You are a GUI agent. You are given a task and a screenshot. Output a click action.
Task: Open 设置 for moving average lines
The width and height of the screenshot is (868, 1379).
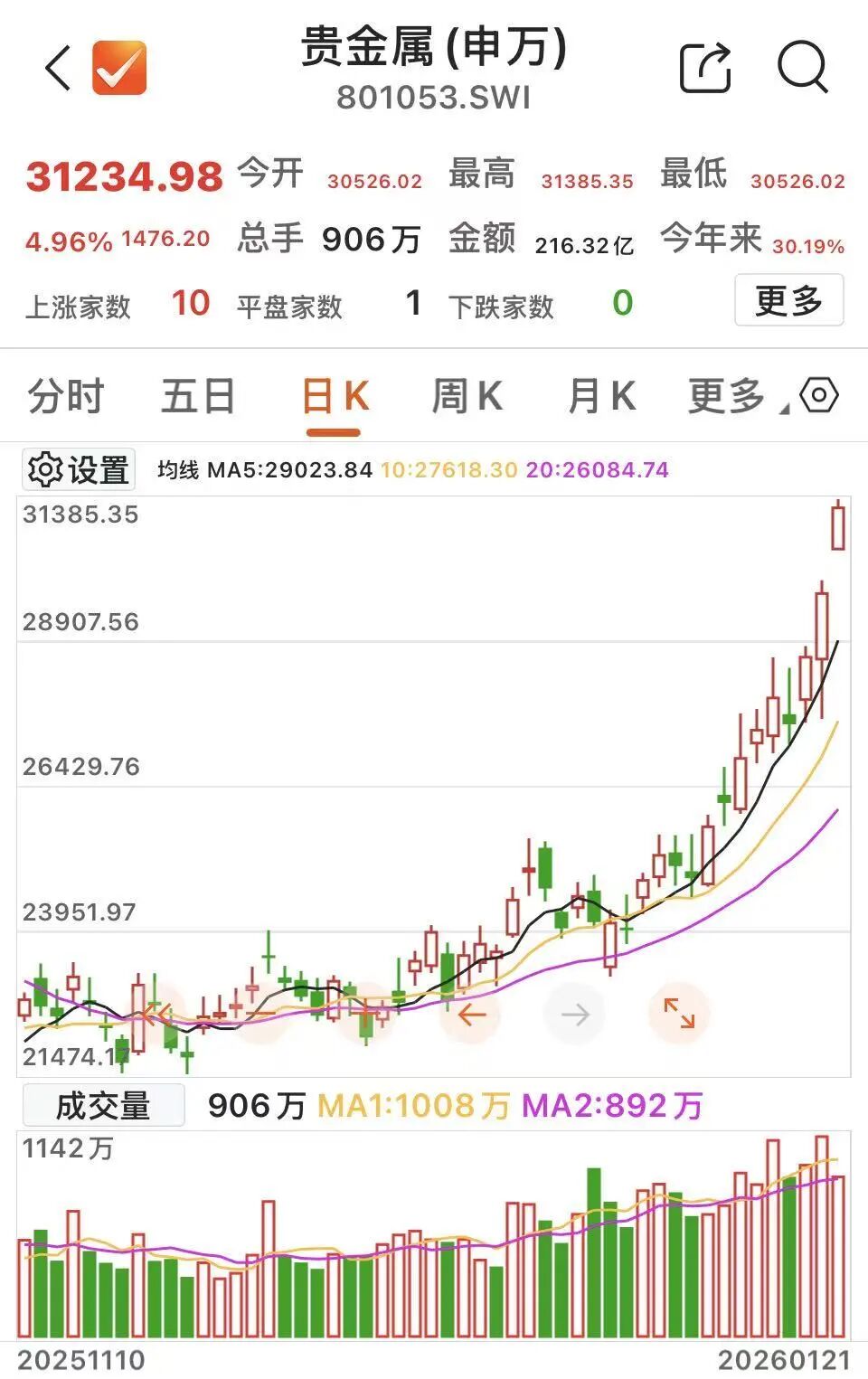pos(79,469)
